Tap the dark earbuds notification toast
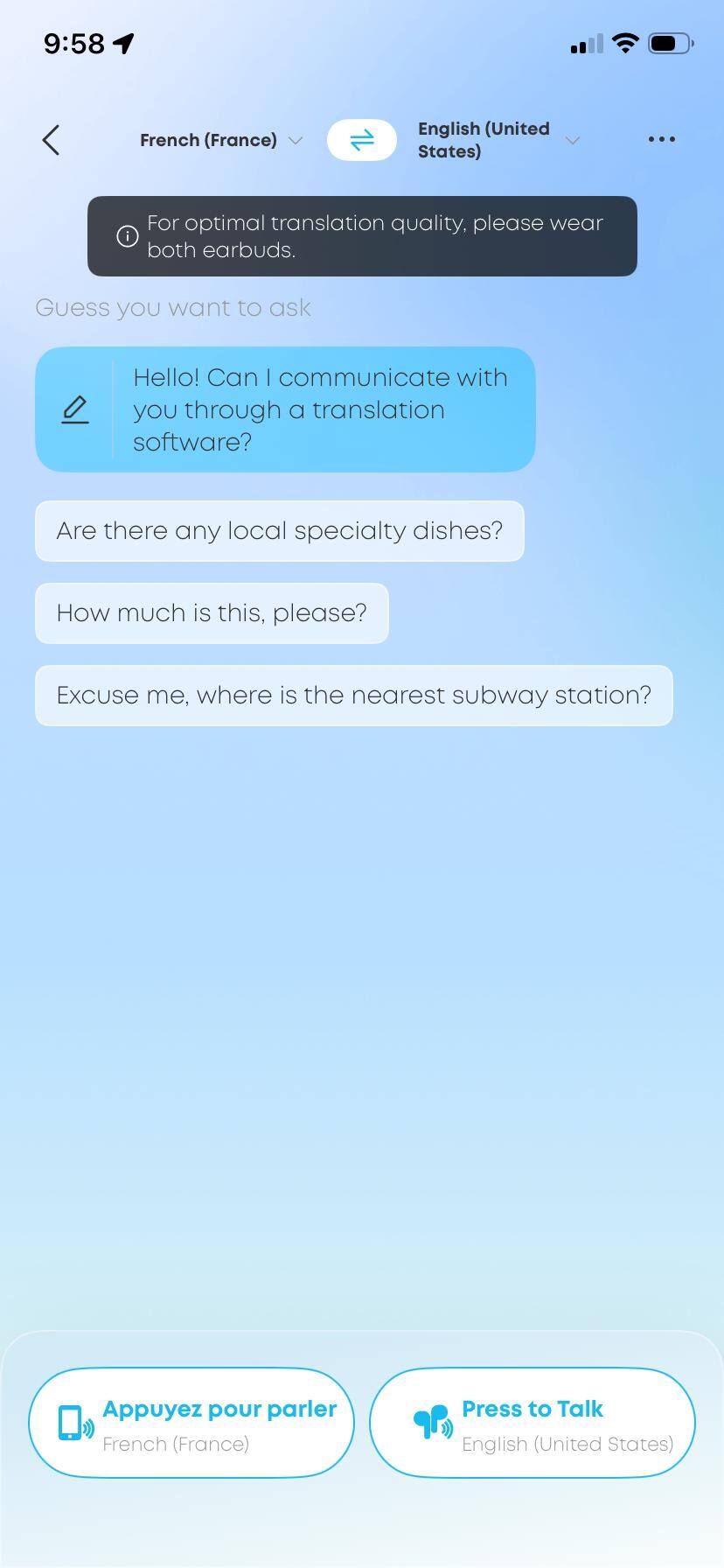 point(362,236)
